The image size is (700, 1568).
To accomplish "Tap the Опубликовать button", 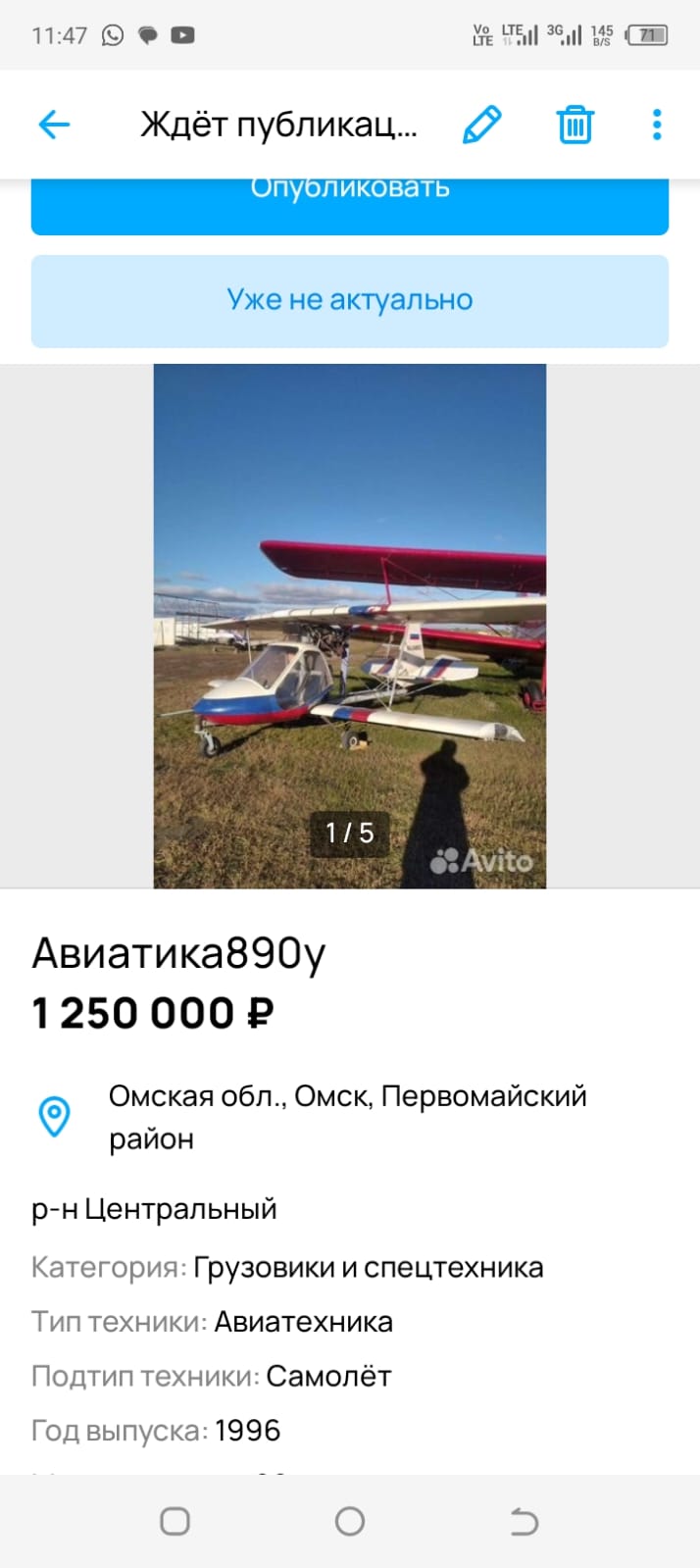I will click(349, 204).
